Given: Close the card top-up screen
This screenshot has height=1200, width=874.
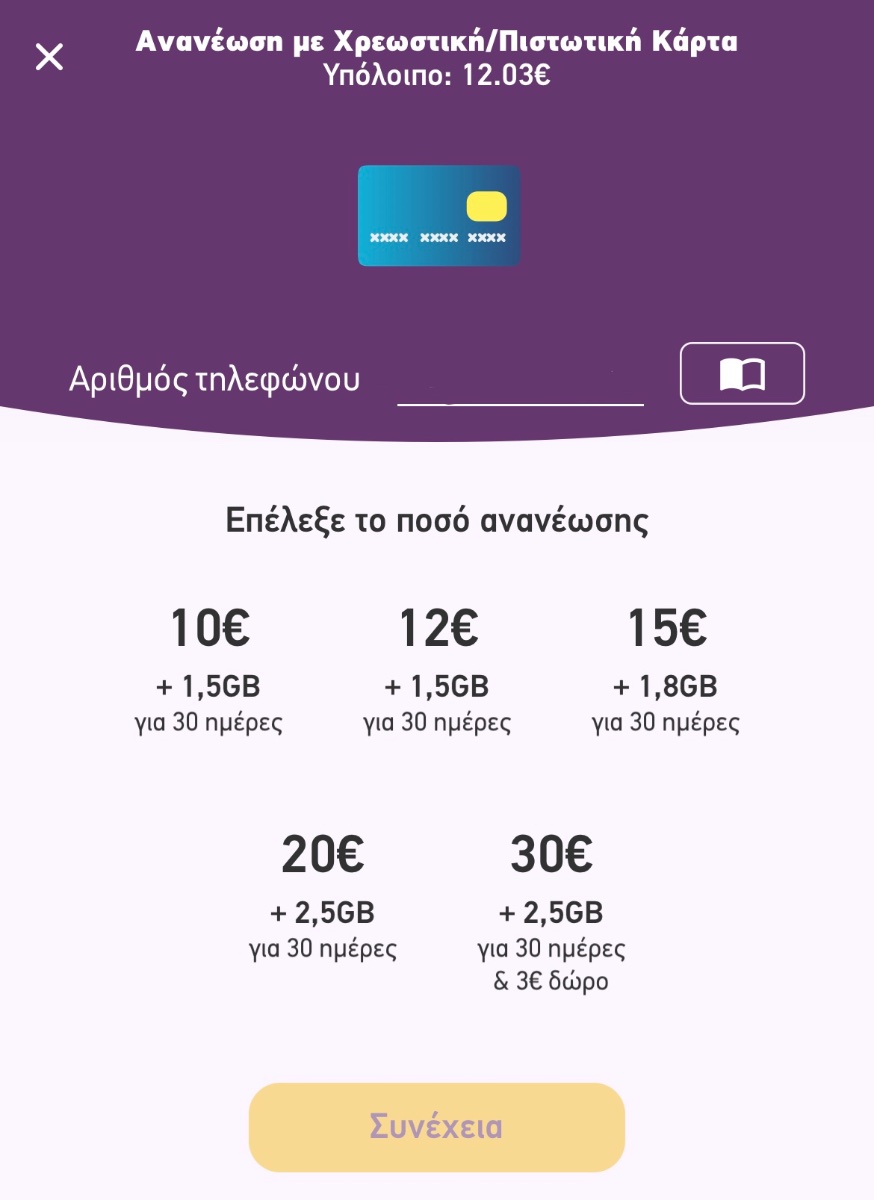Looking at the screenshot, I should (49, 57).
